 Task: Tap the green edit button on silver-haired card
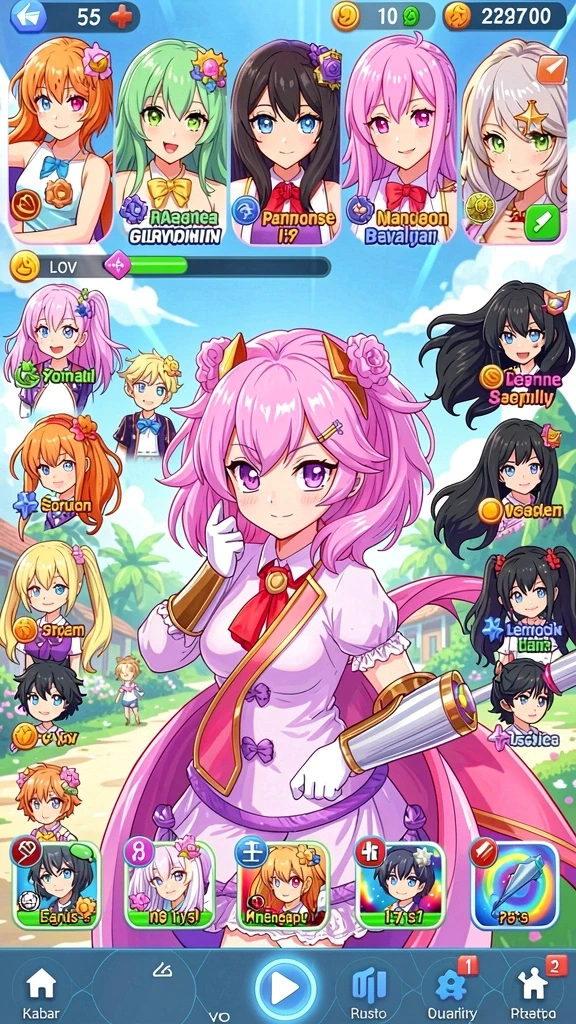[543, 222]
